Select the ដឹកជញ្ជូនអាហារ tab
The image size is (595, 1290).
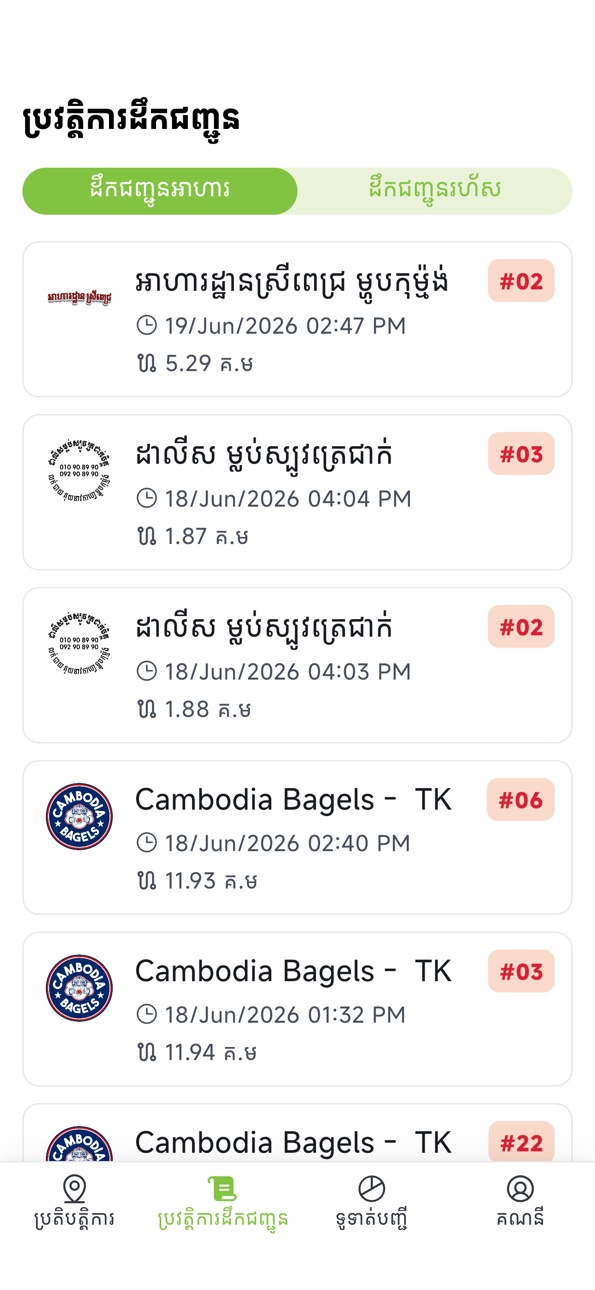tap(160, 190)
